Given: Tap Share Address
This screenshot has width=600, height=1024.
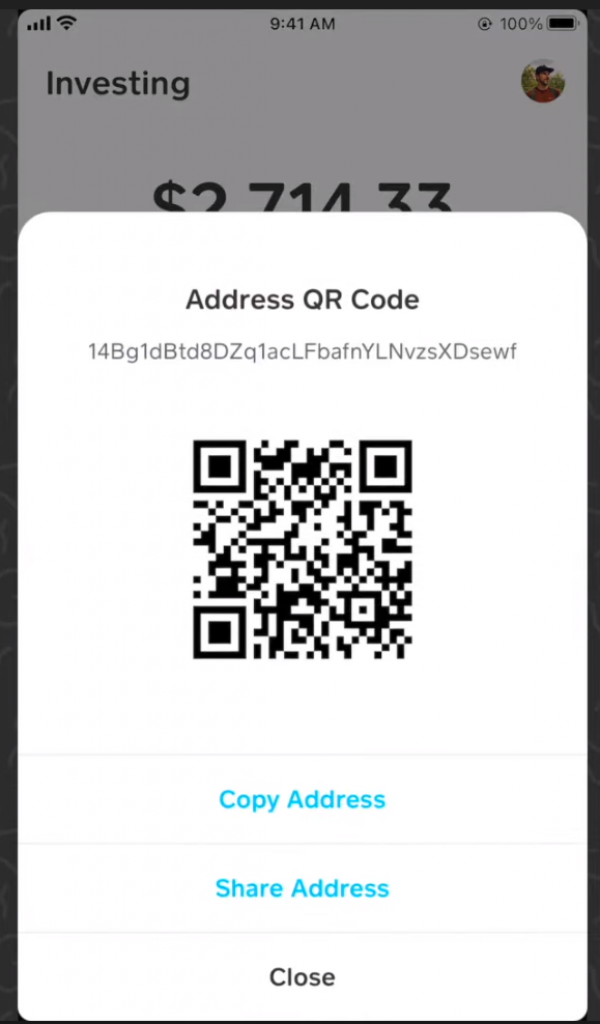Looking at the screenshot, I should click(302, 888).
